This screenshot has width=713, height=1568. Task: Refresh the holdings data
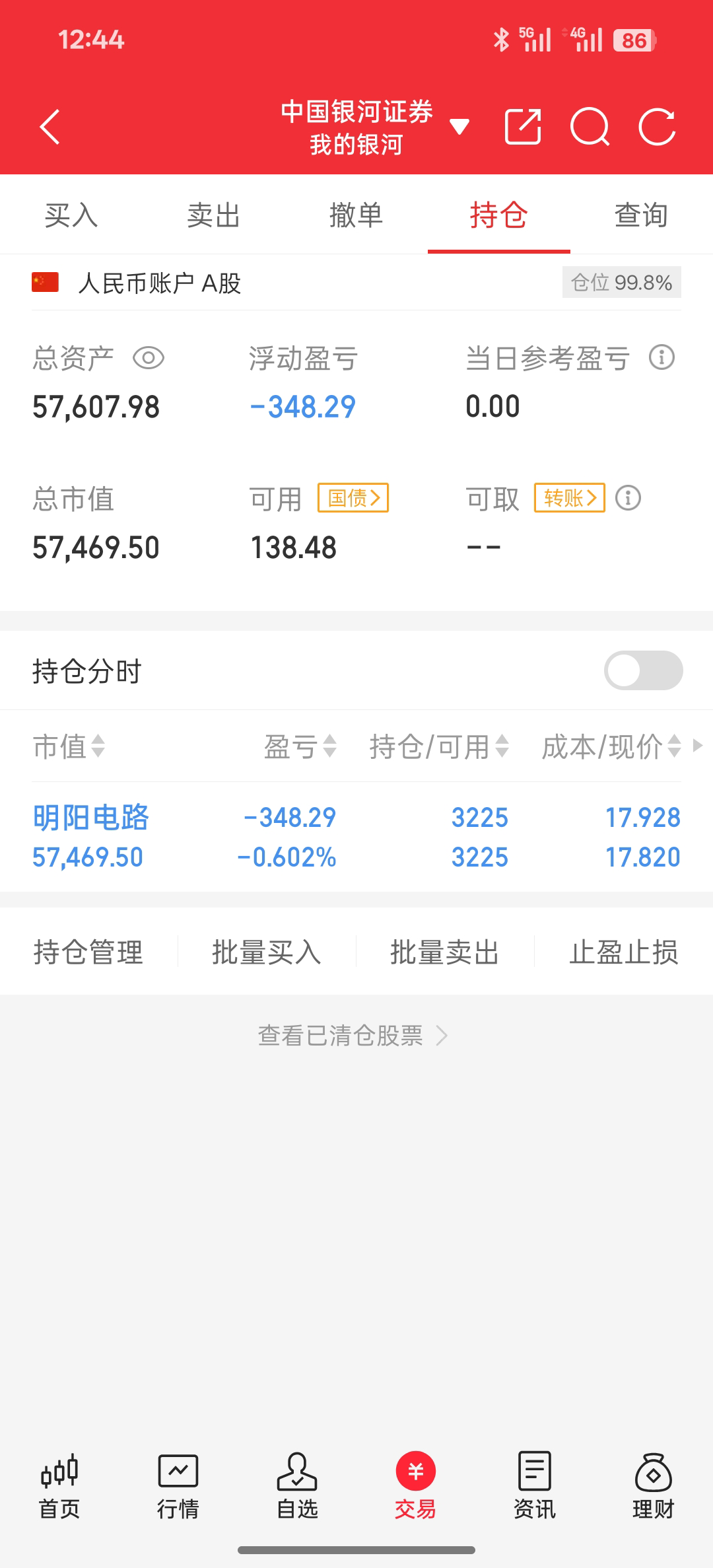click(657, 127)
